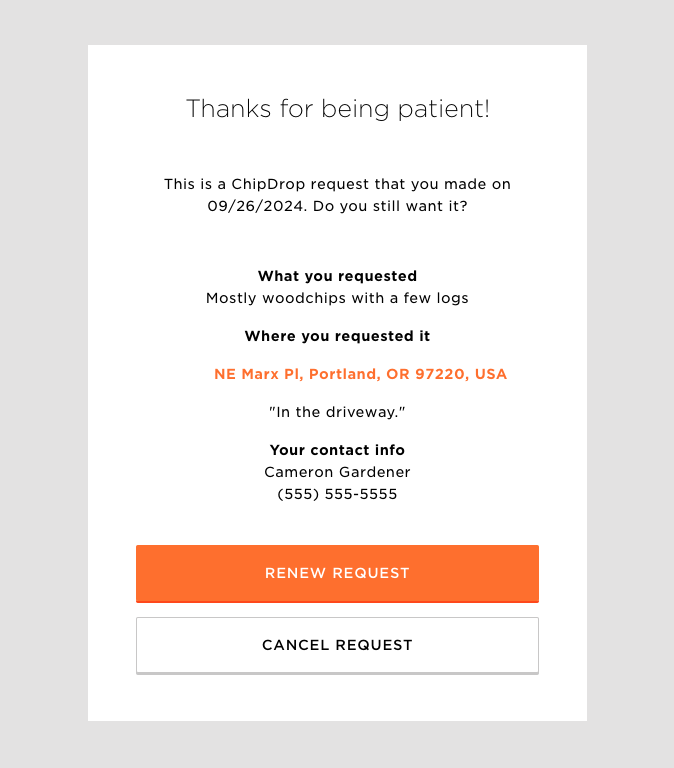674x768 pixels.
Task: Tap the Renew Request button
Action: click(337, 573)
